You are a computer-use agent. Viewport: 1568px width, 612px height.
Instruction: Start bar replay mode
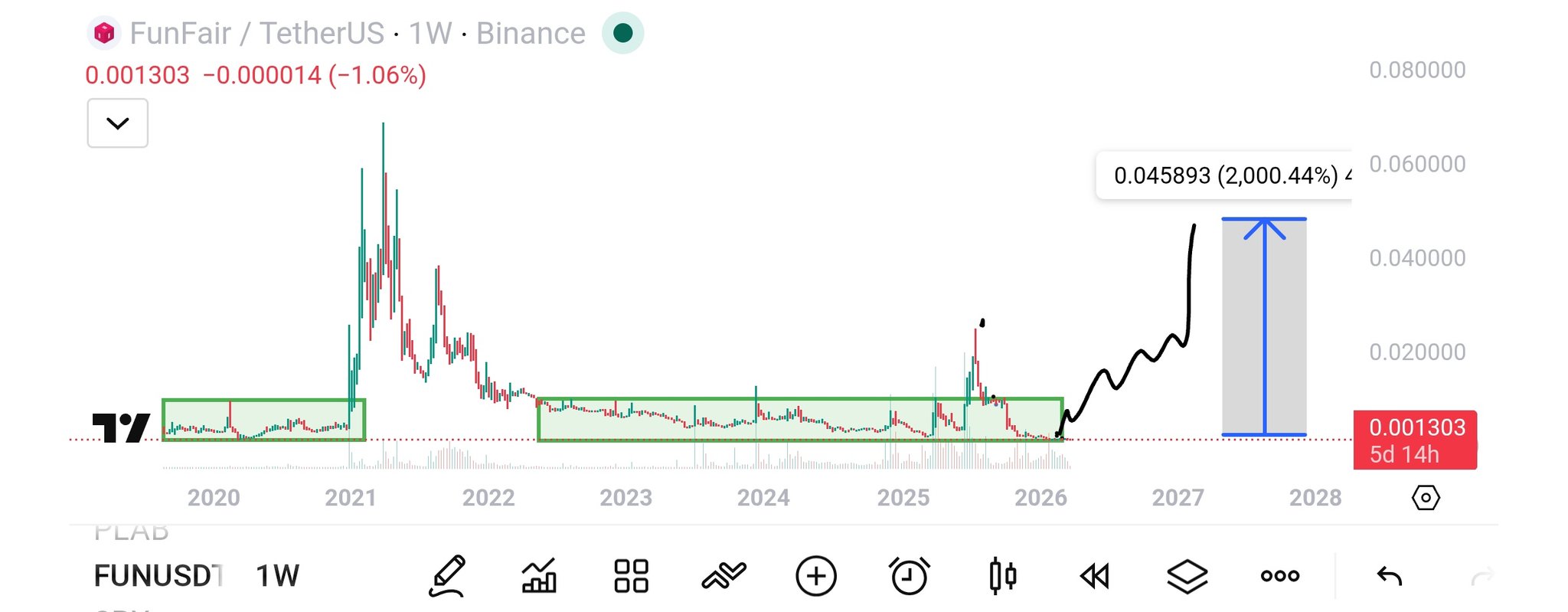coord(1095,576)
